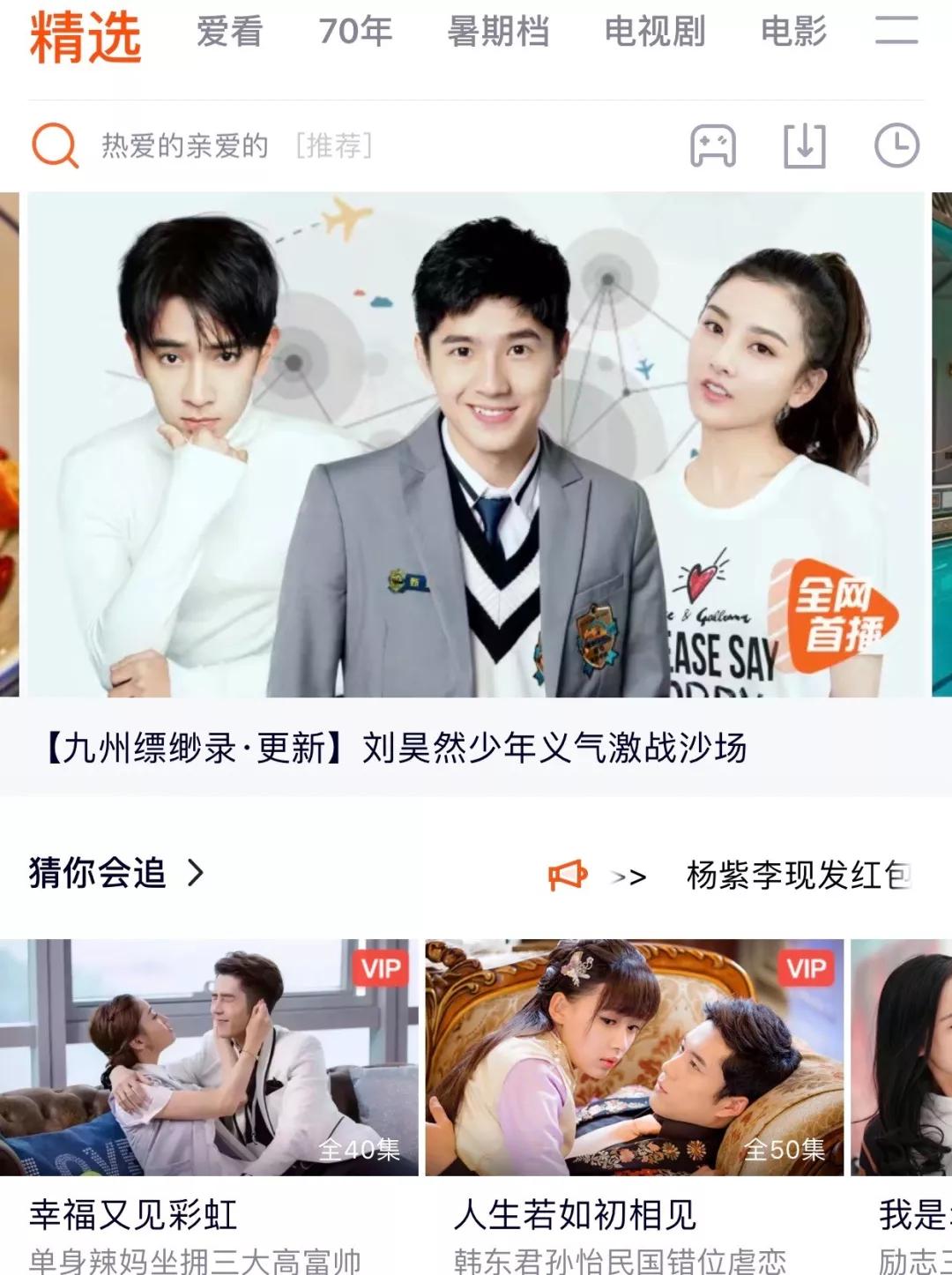Switch to the 爱看 tab
This screenshot has width=952, height=1275.
click(229, 33)
